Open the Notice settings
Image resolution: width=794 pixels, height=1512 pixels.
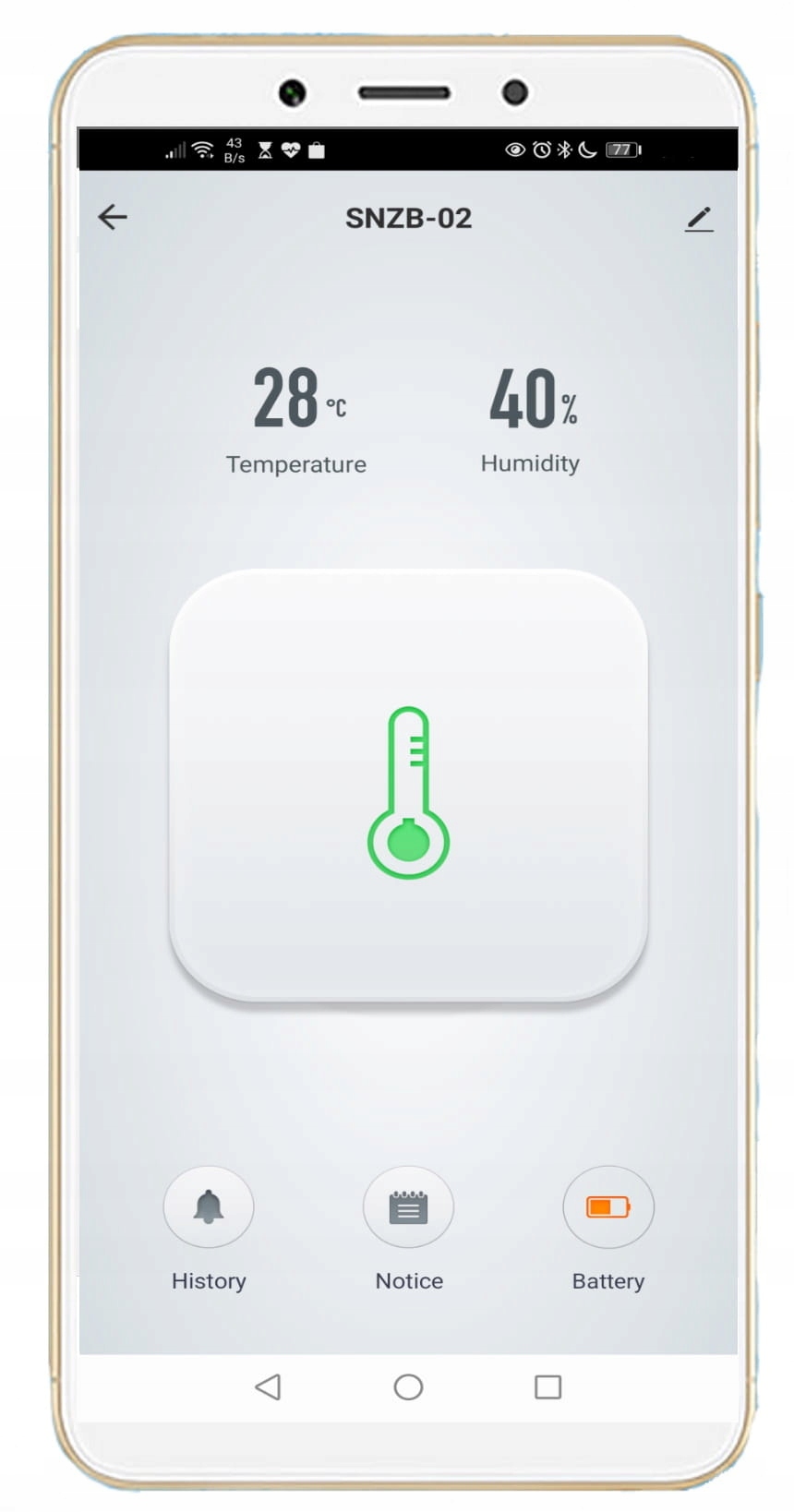click(408, 1207)
